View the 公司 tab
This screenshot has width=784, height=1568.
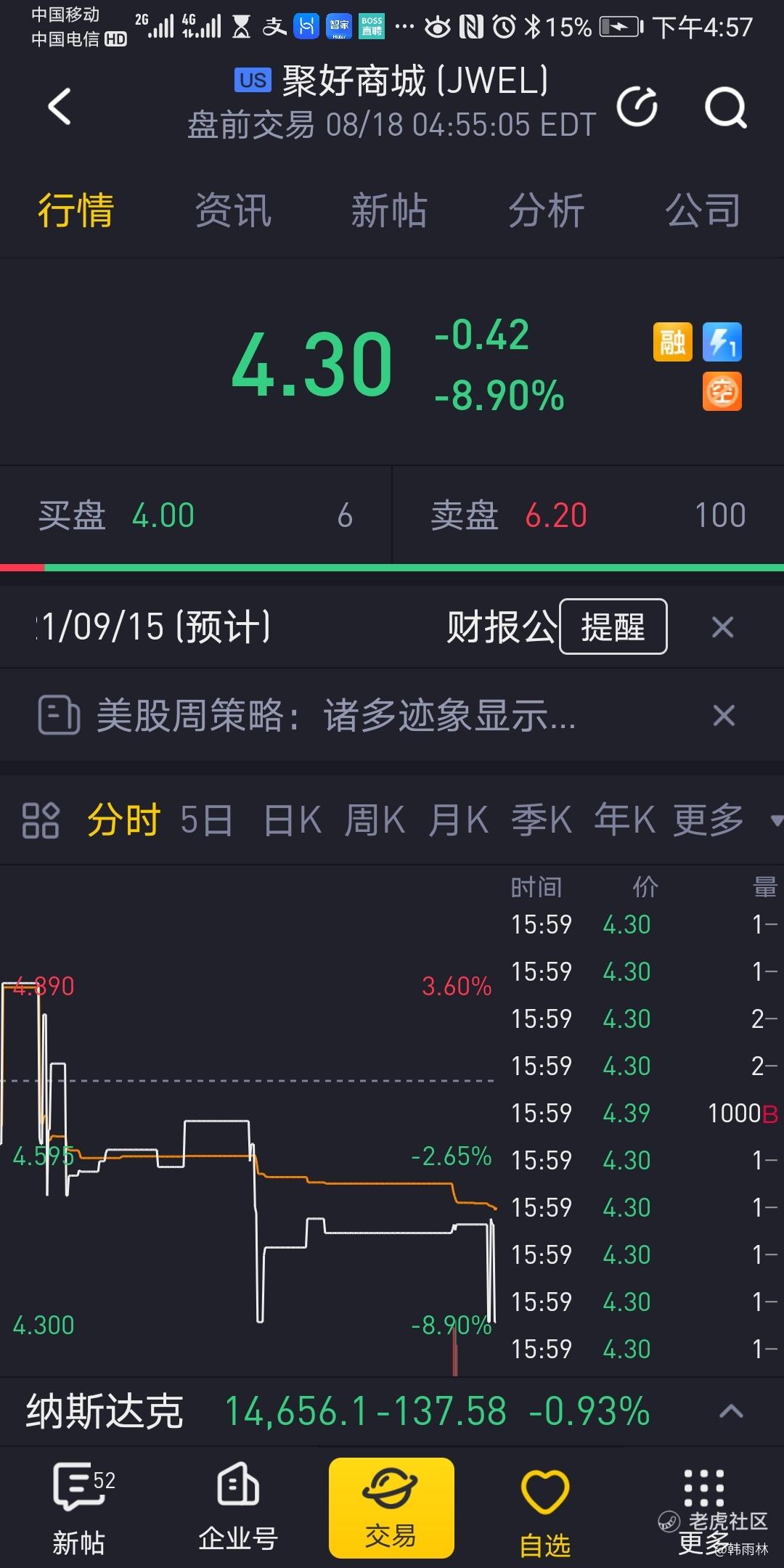703,211
